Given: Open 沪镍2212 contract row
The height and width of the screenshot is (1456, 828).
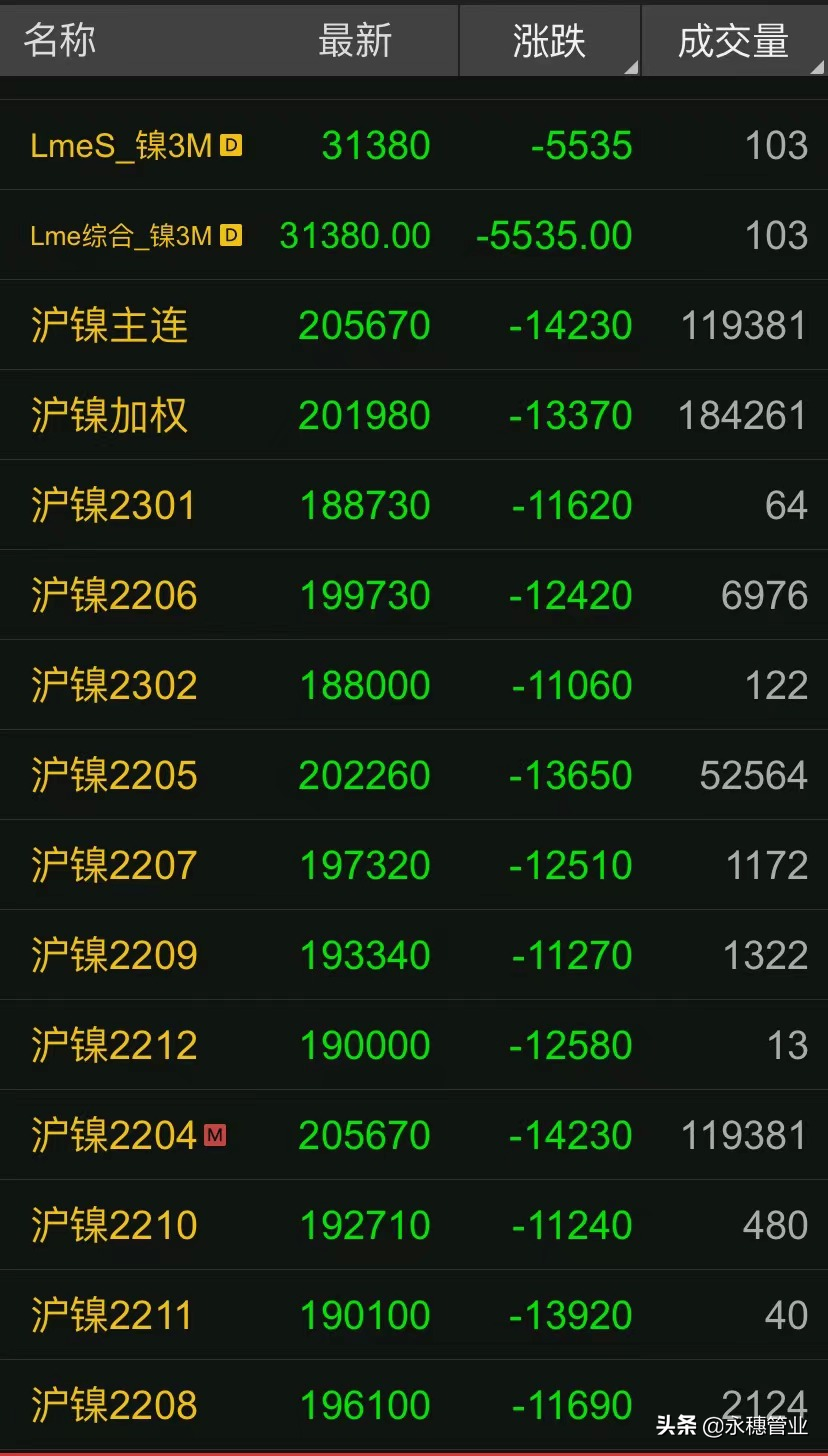Looking at the screenshot, I should point(414,1045).
